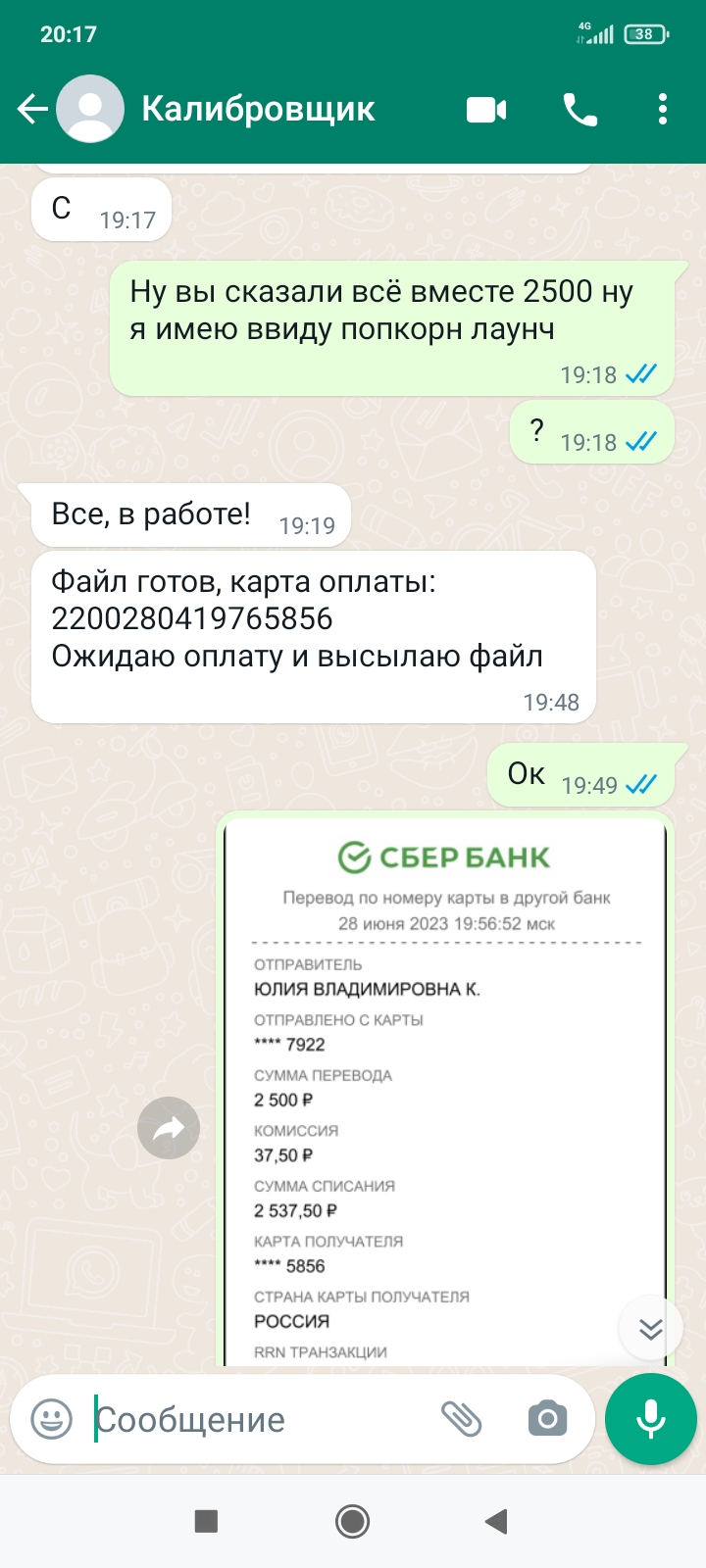Focus the Сообщение text field
The image size is (706, 1568).
255,1419
